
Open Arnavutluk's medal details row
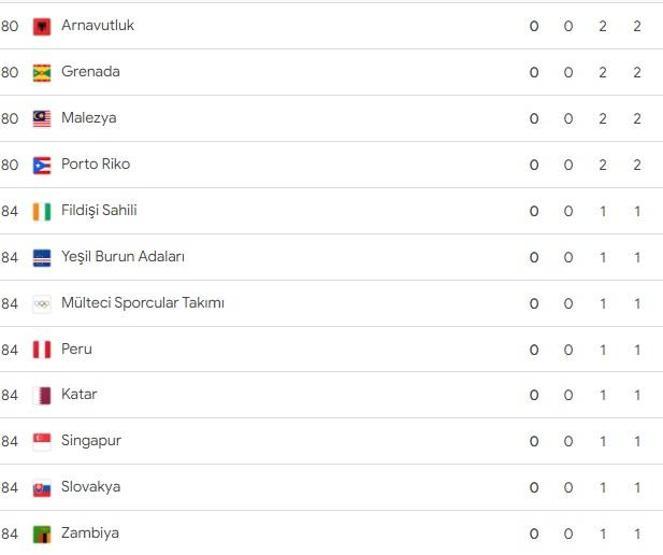98,26
